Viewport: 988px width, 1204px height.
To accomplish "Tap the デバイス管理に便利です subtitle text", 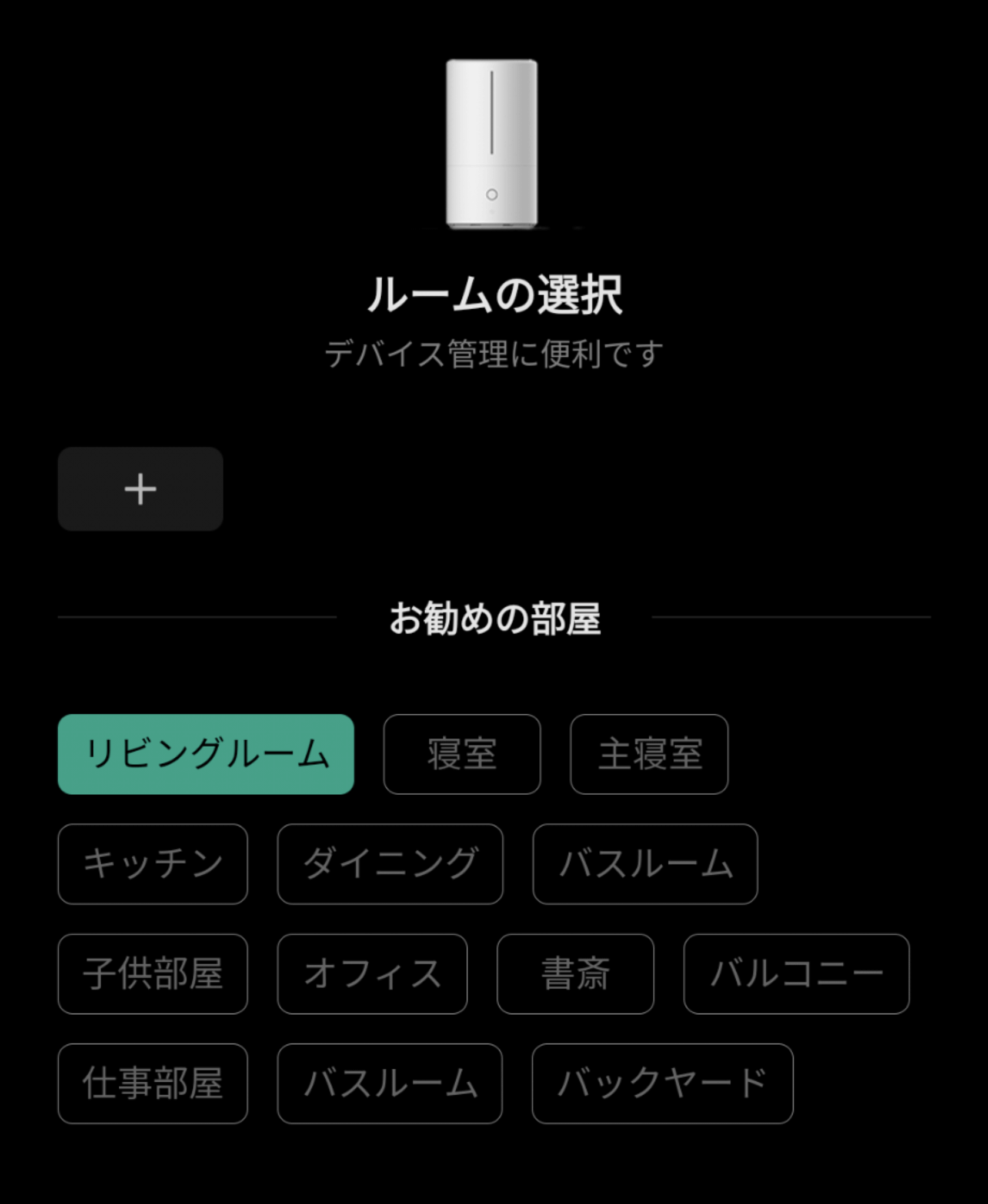I will point(493,353).
